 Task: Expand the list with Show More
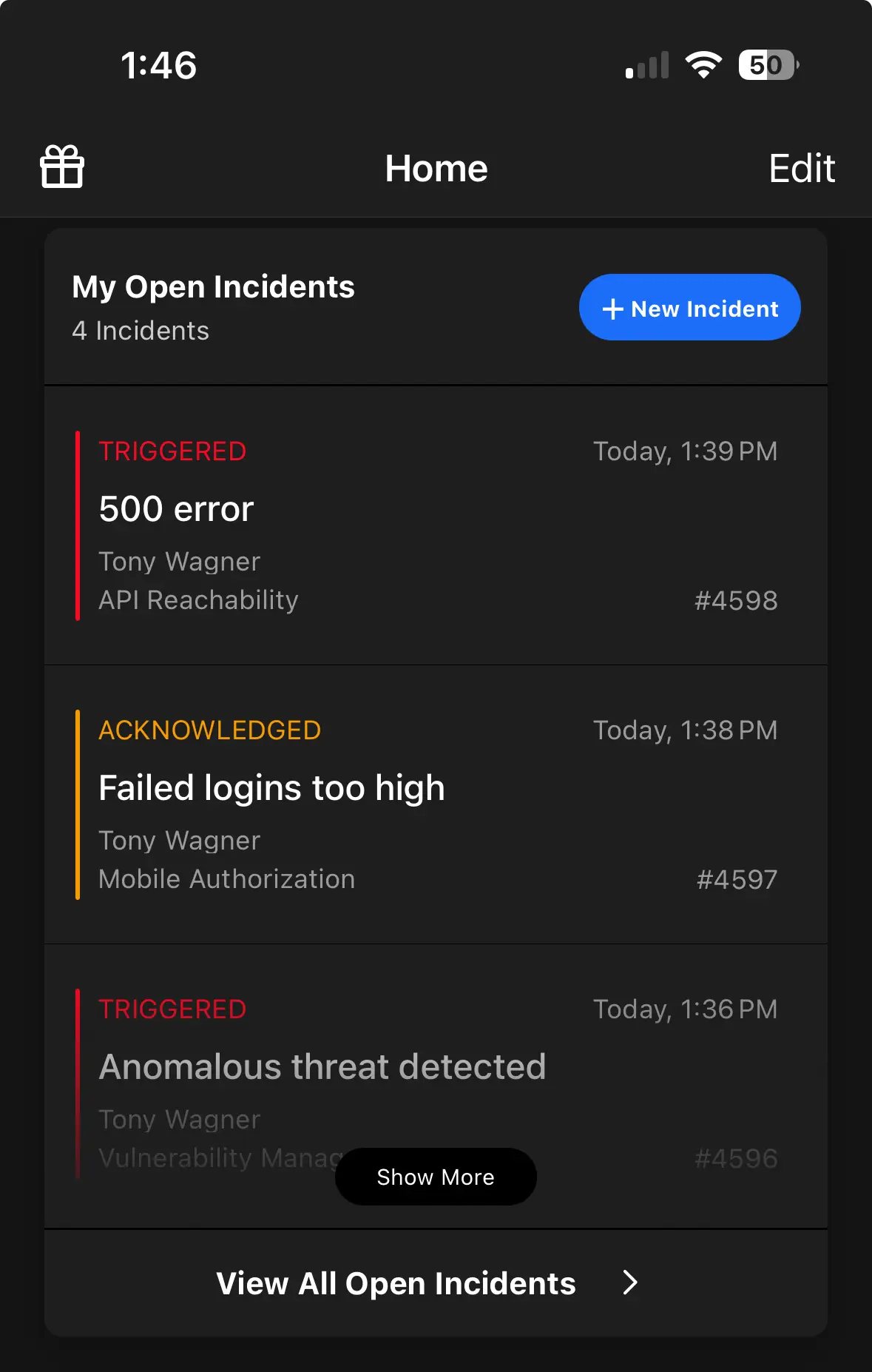(436, 1177)
